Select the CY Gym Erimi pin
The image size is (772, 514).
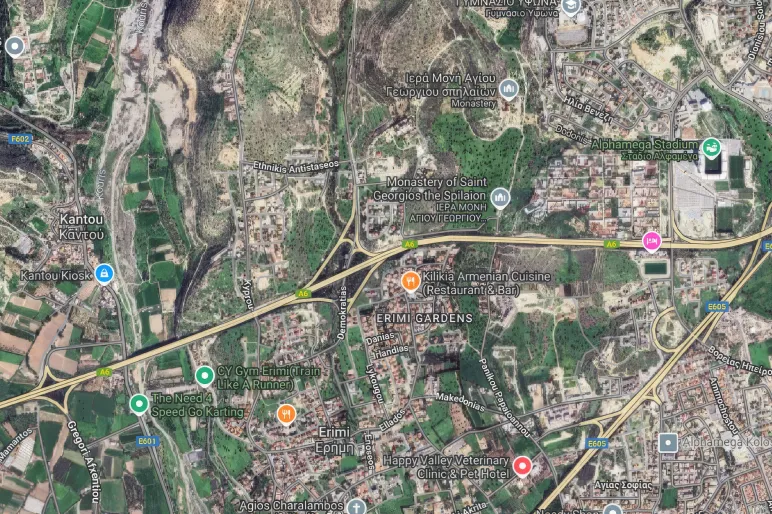204,376
